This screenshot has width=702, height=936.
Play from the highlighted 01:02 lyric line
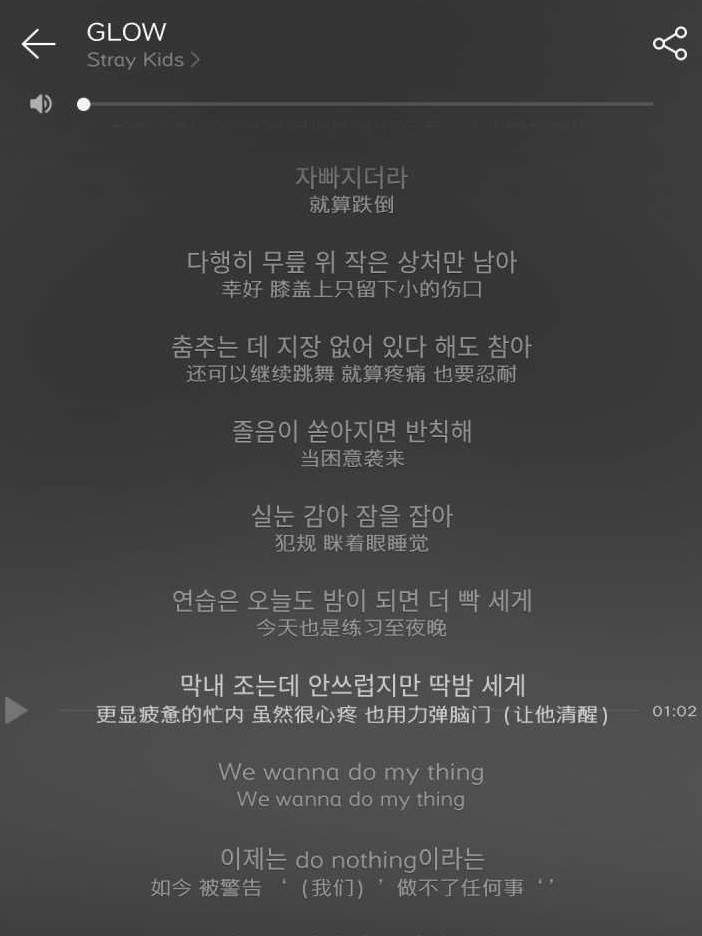coord(17,711)
